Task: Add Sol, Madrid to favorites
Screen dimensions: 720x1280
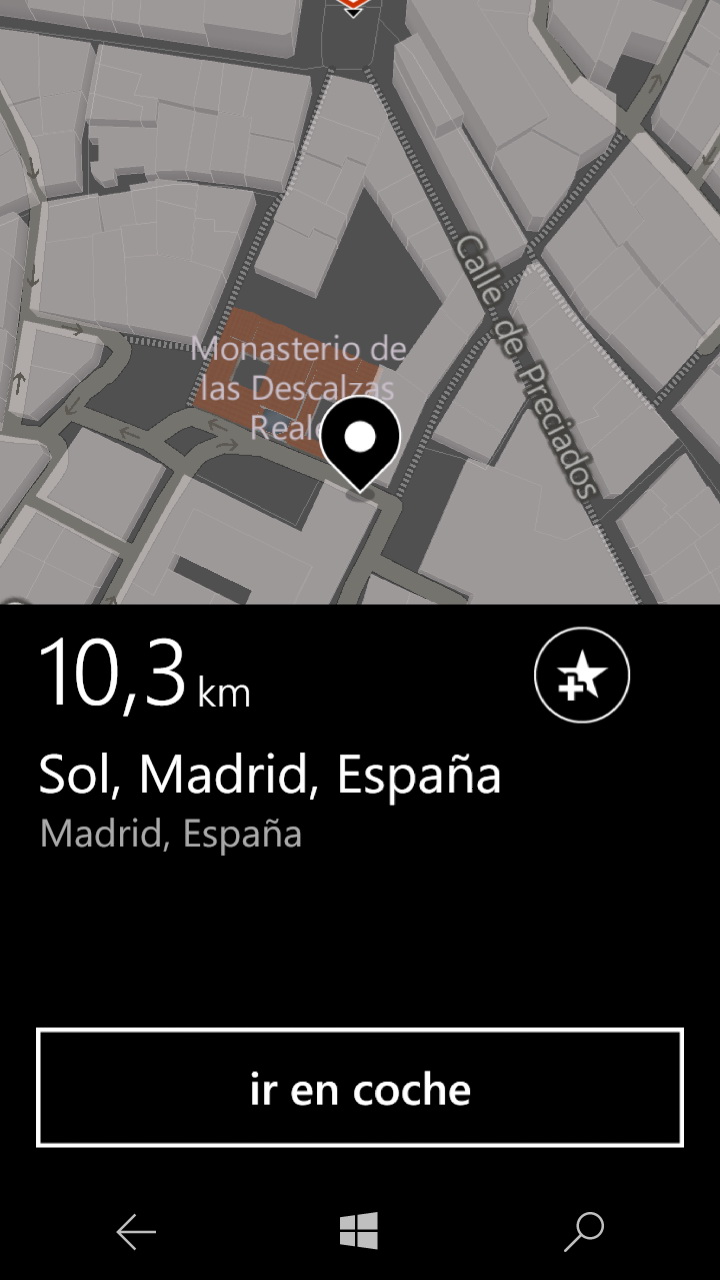Action: pos(582,675)
